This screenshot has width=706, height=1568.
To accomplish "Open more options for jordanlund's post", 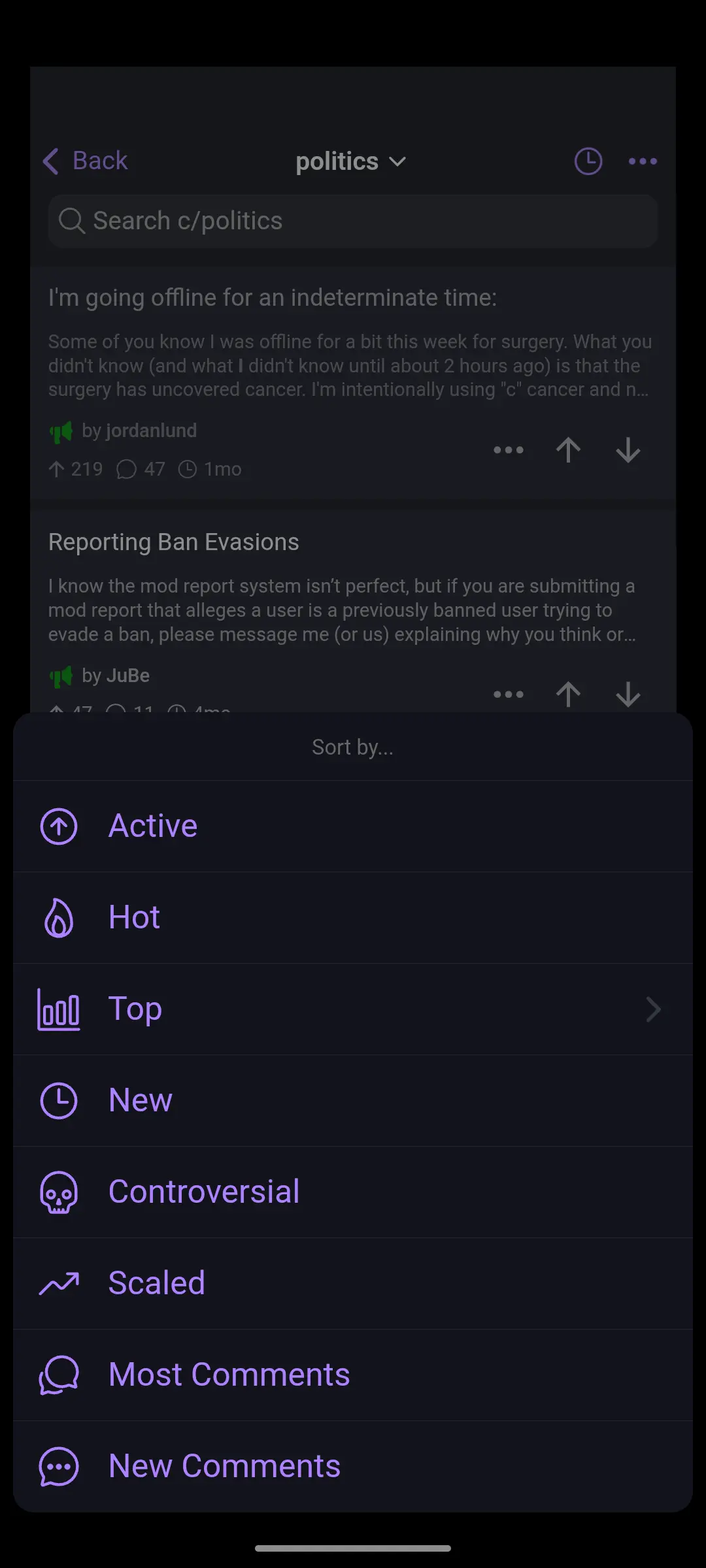I will coord(509,449).
